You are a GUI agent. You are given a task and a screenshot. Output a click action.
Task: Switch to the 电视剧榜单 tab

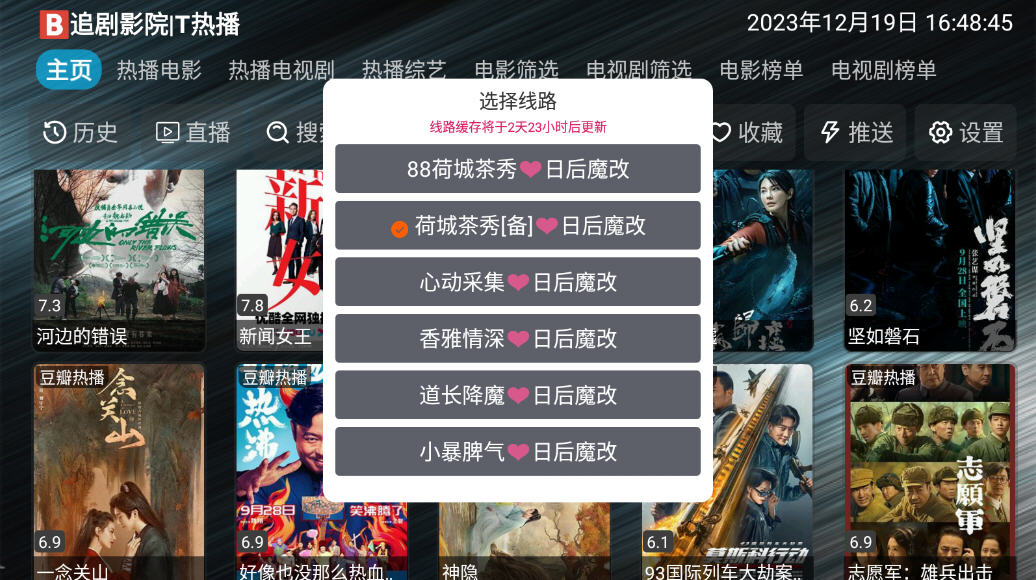883,70
